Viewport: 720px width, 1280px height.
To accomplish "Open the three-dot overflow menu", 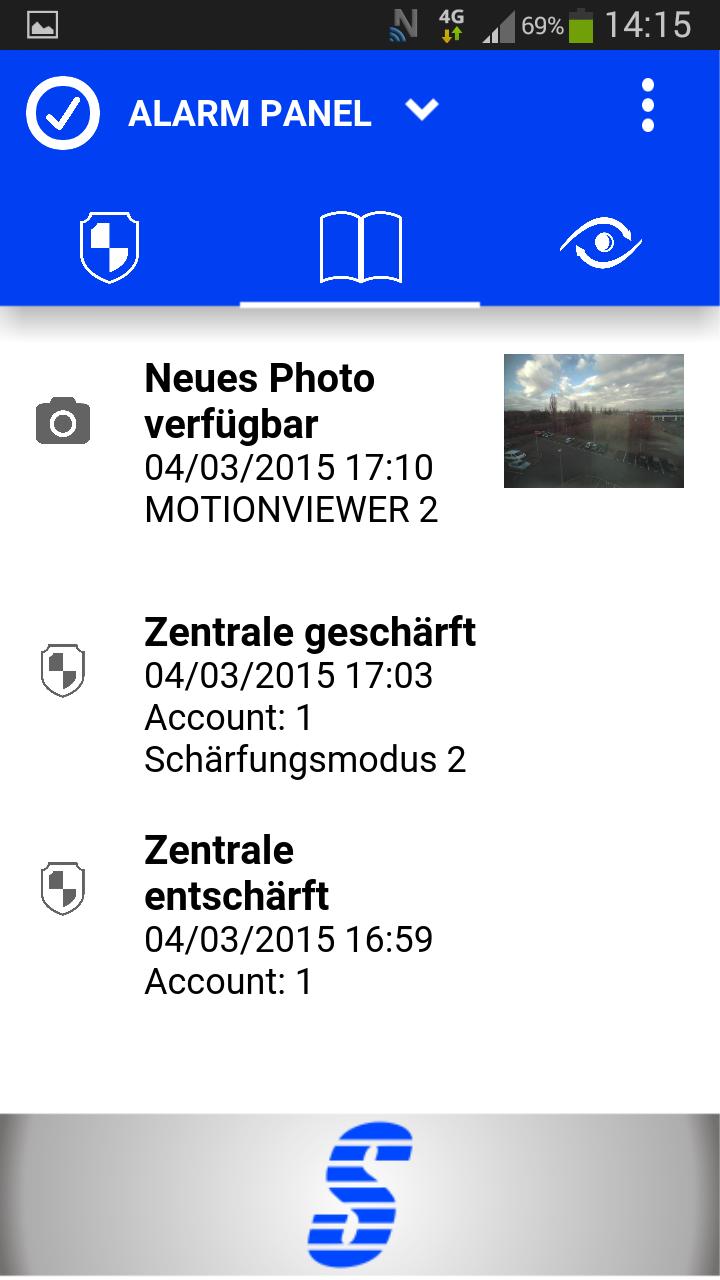I will click(x=648, y=105).
